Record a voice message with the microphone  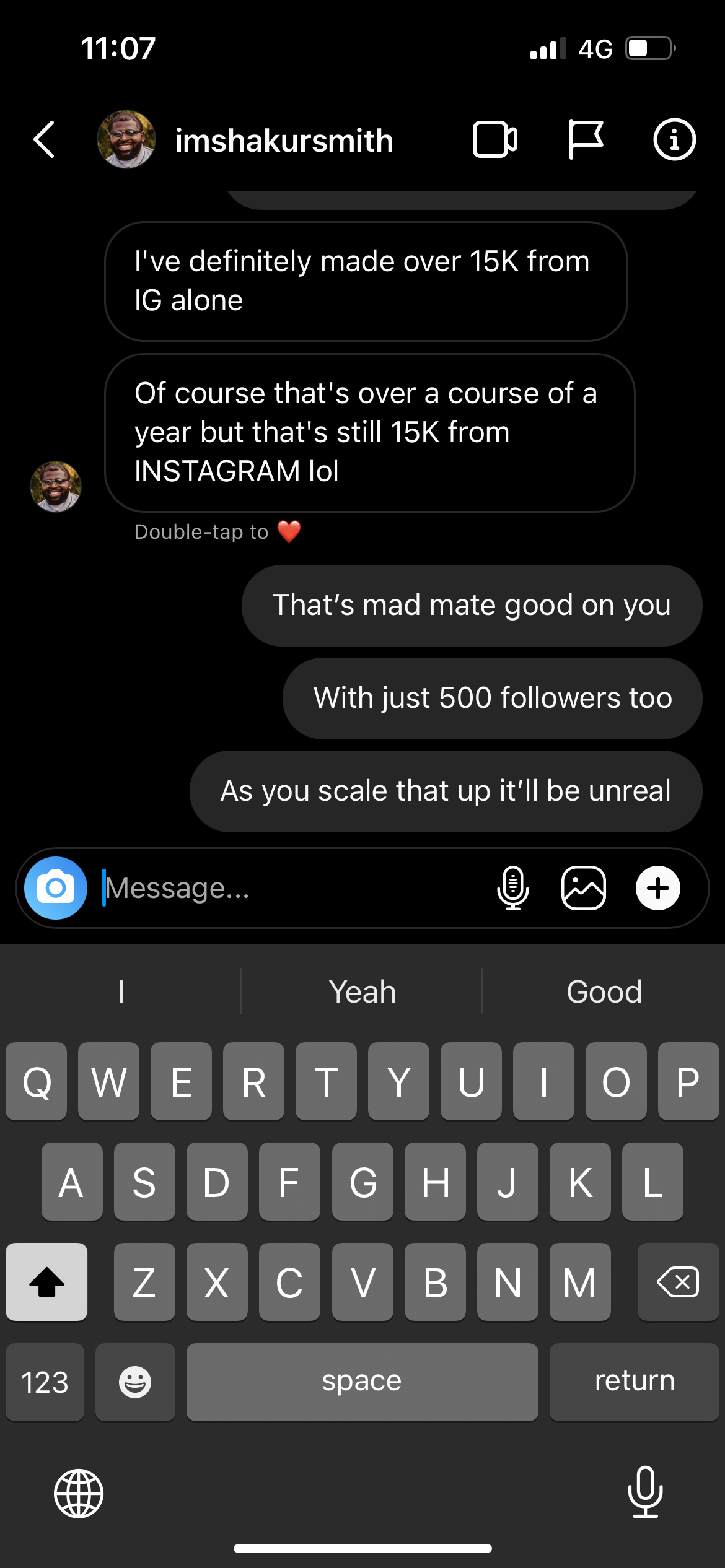point(513,888)
